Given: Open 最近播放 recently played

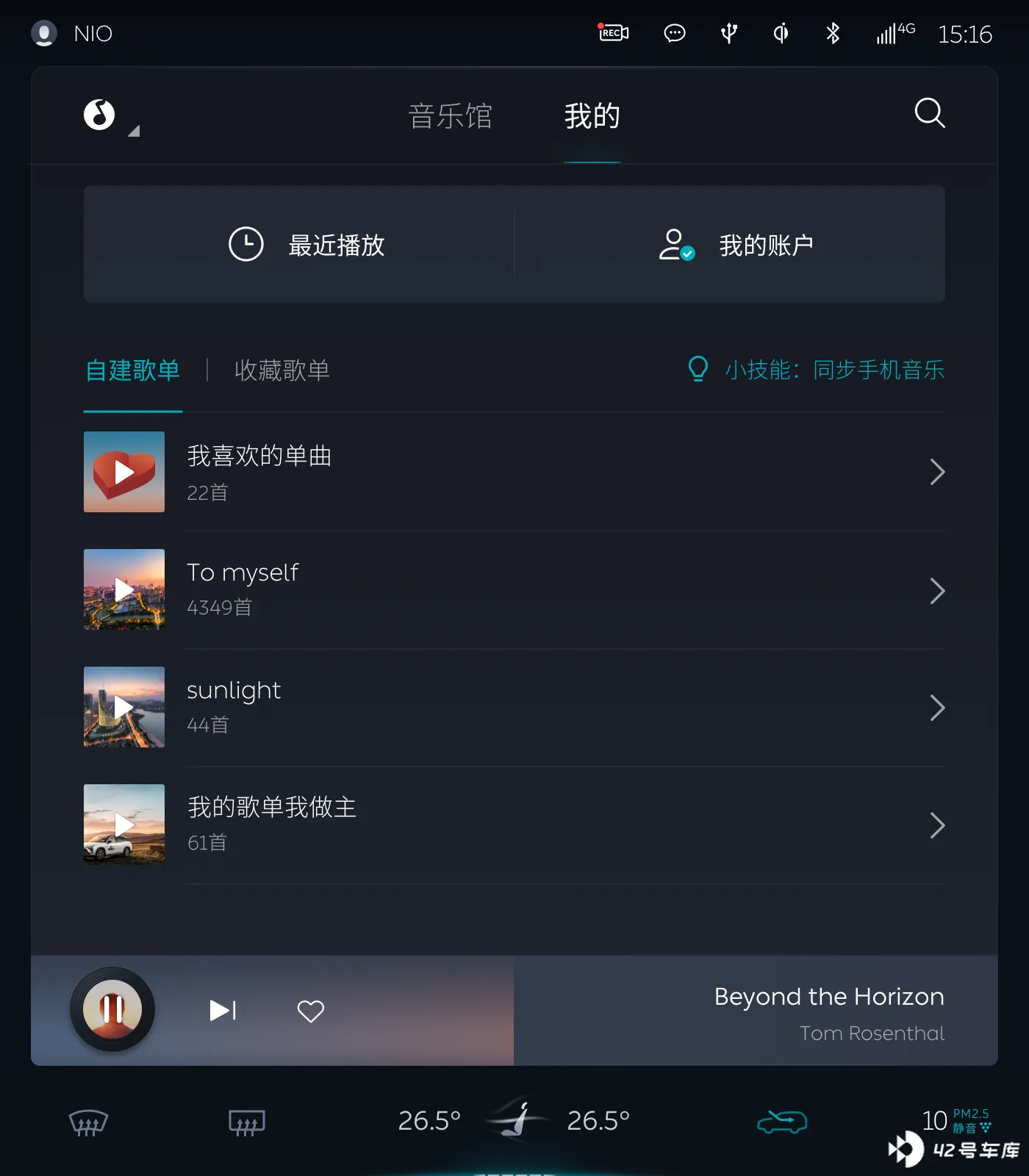Looking at the screenshot, I should click(x=307, y=245).
